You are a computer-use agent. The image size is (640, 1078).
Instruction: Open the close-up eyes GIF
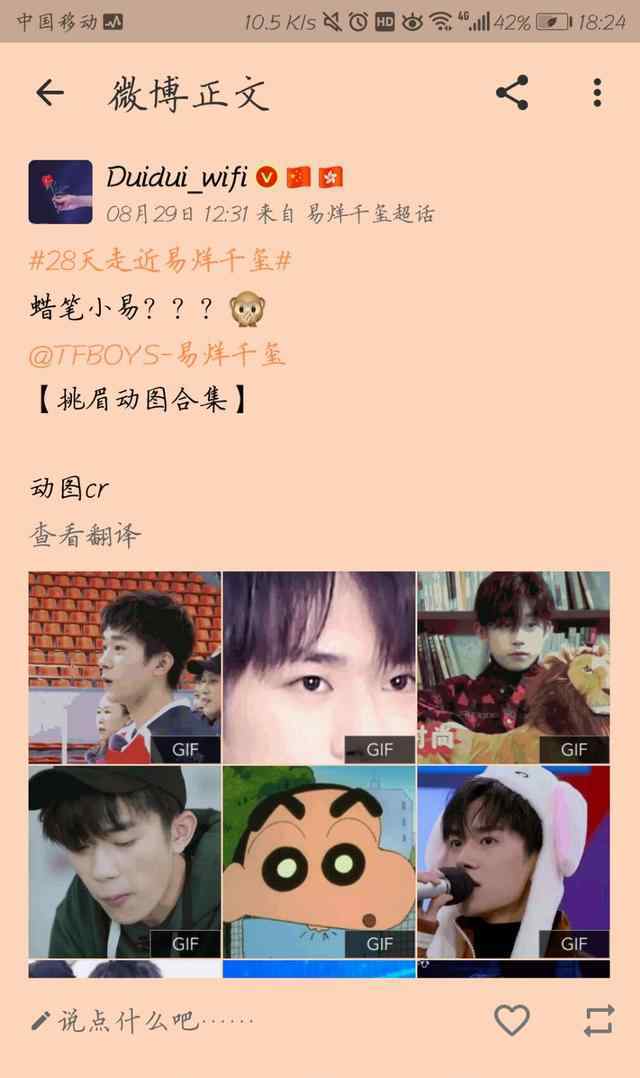coord(319,667)
